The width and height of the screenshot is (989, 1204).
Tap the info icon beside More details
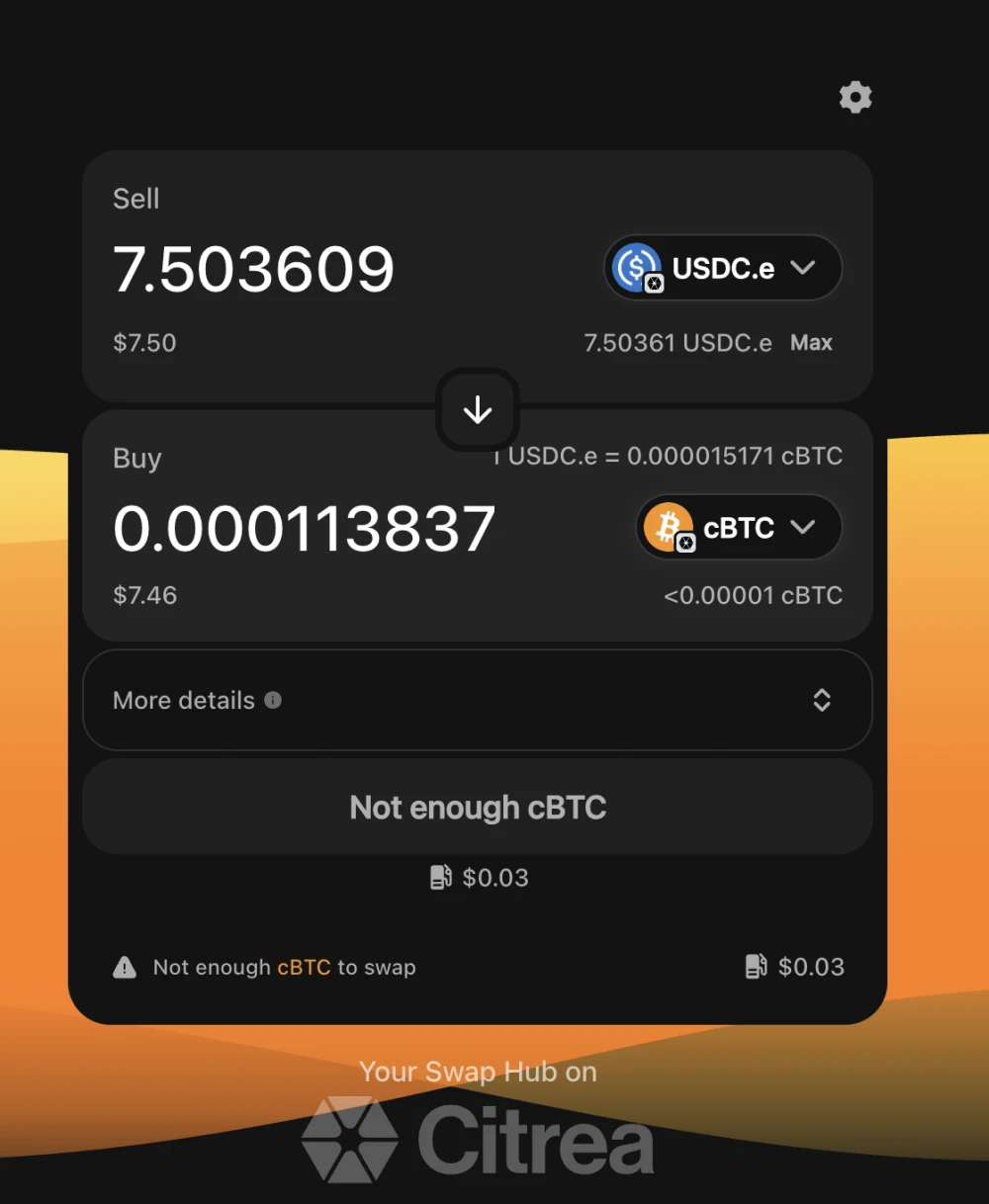pos(274,700)
